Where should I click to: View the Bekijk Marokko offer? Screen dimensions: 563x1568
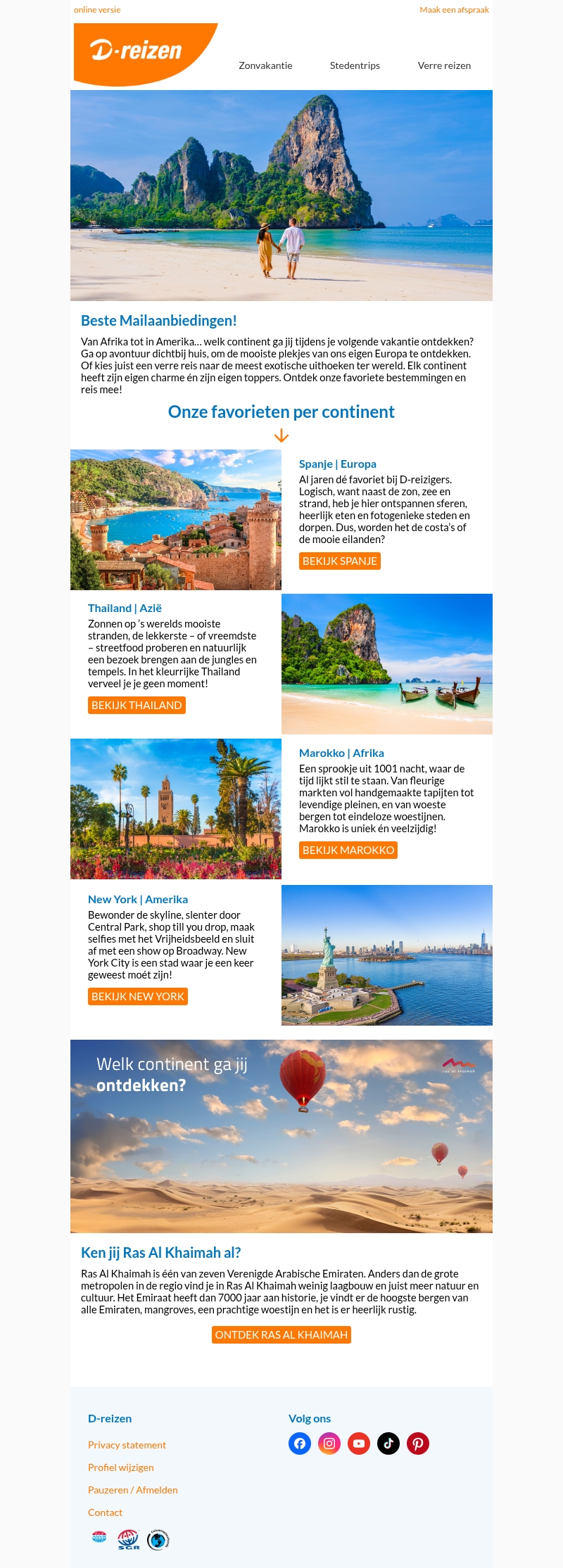(348, 850)
